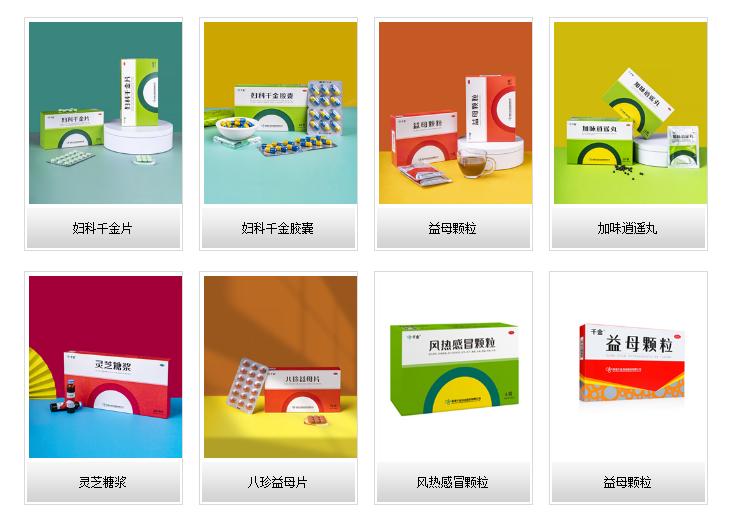738x512 pixels.
Task: Open the 益母颗粒 card with the white background
Action: coord(628,367)
